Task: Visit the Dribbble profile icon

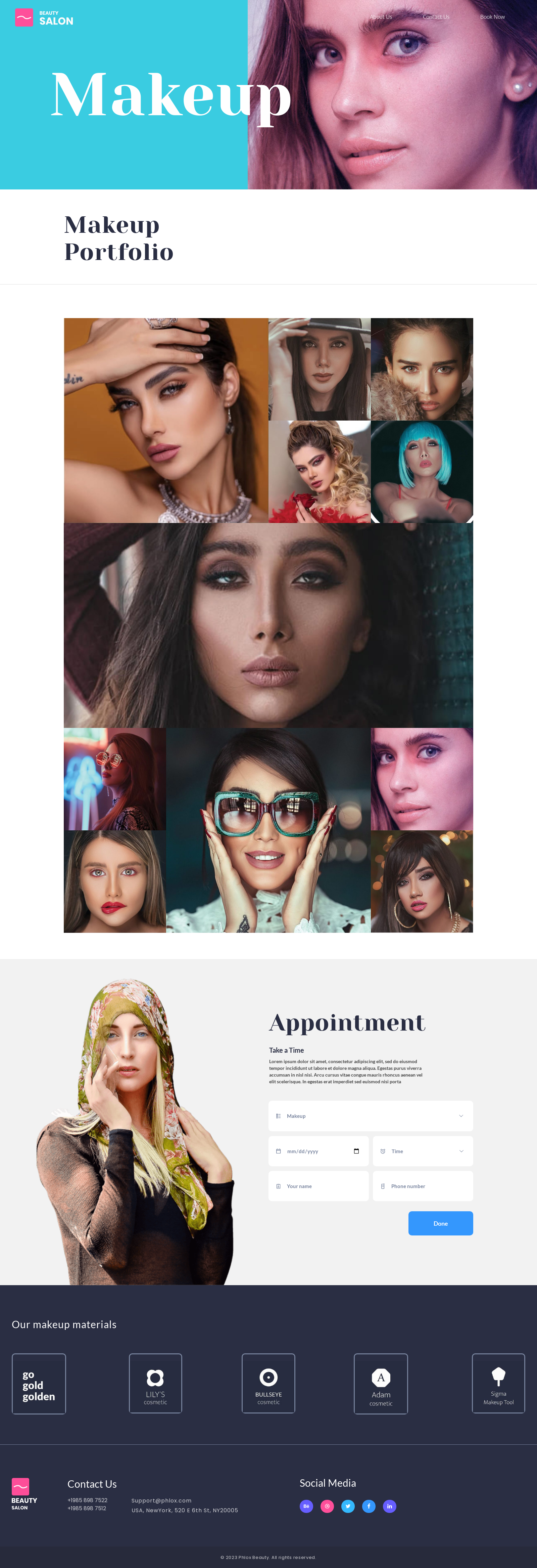Action: pyautogui.click(x=327, y=1506)
